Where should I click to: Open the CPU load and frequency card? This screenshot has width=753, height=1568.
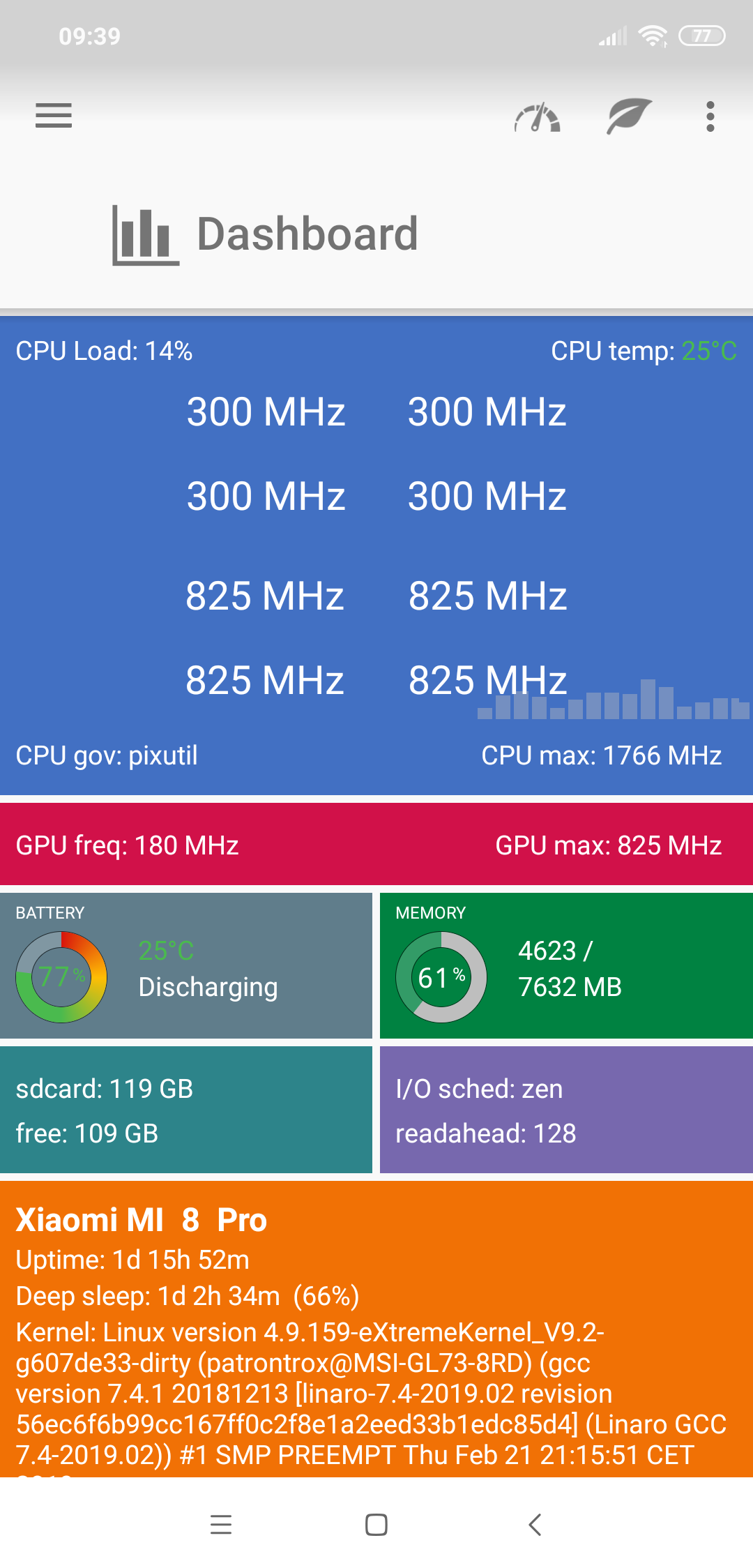point(376,555)
